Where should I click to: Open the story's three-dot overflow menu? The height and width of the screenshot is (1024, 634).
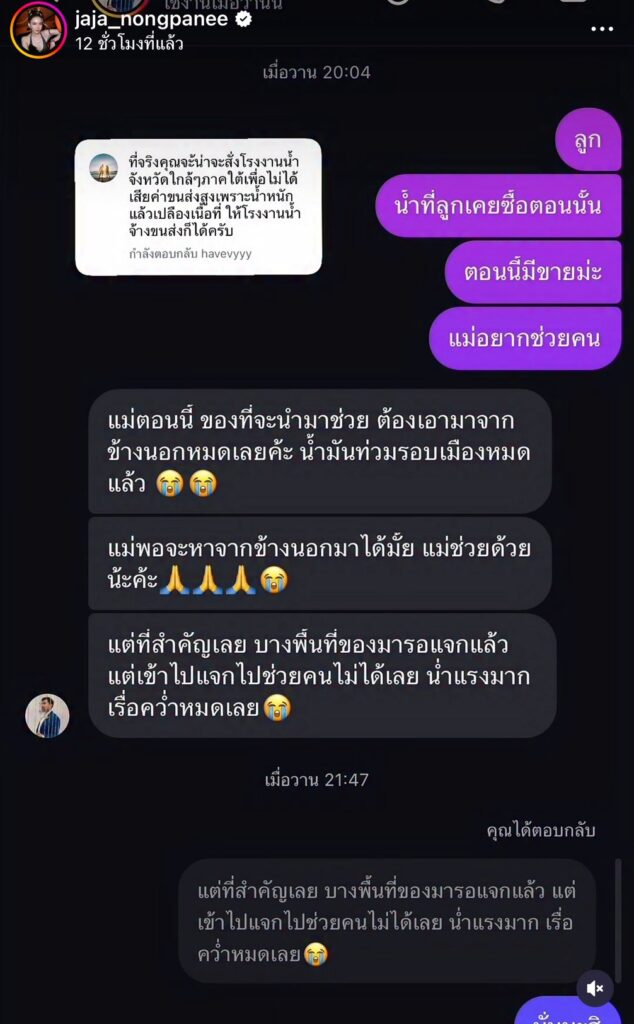coord(601,30)
